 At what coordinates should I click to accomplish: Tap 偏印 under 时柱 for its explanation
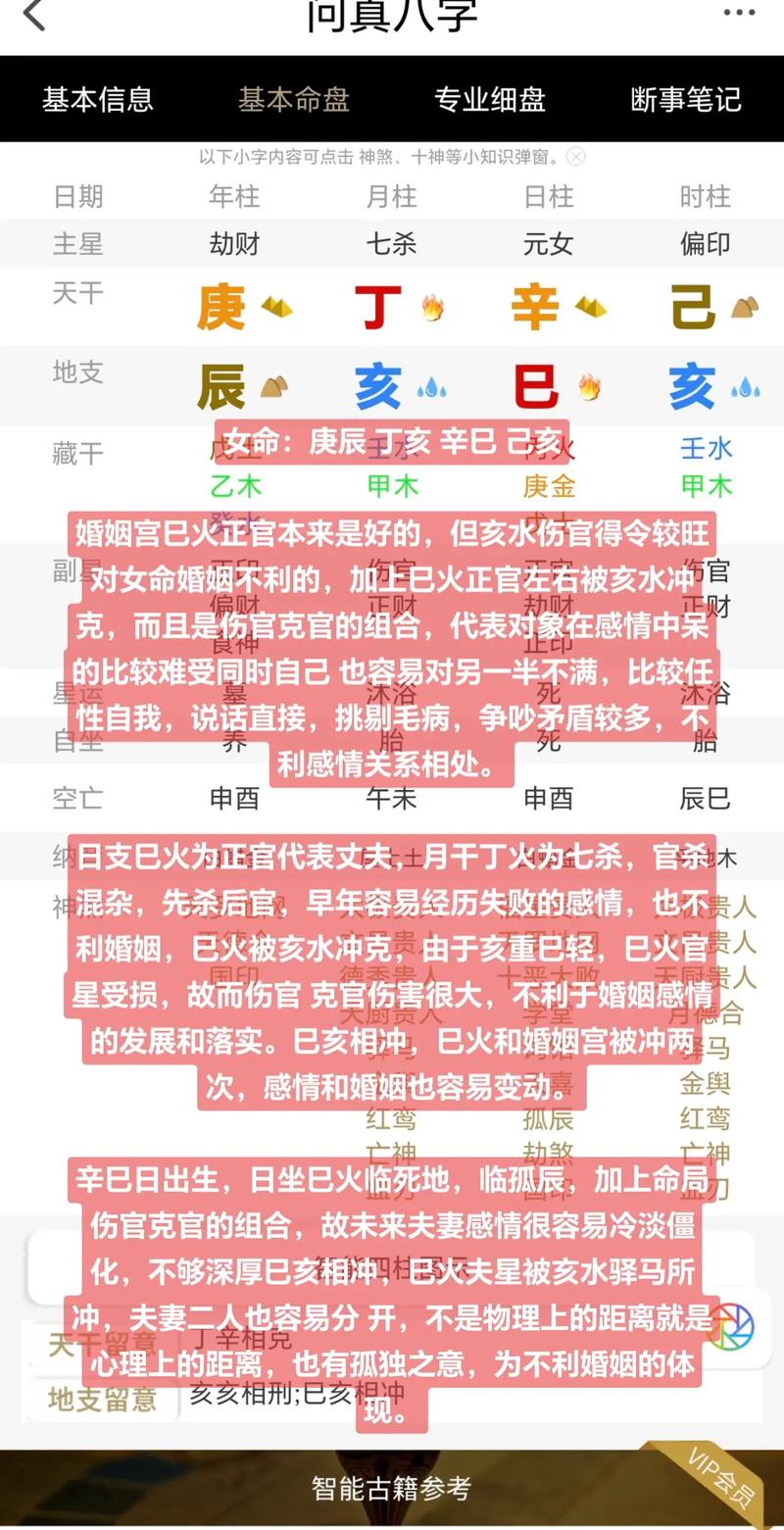pos(705,243)
